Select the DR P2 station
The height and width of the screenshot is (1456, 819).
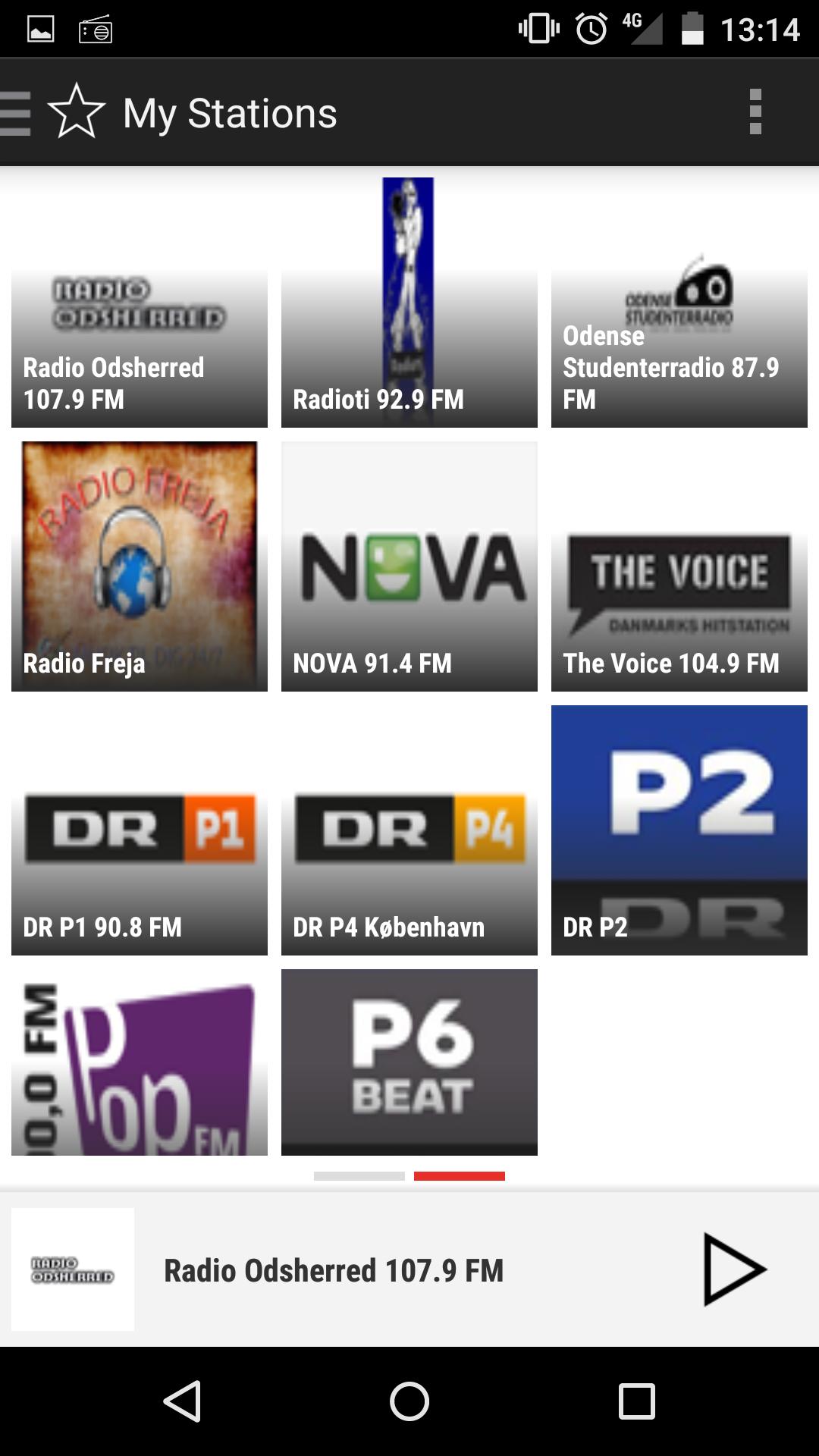point(679,830)
